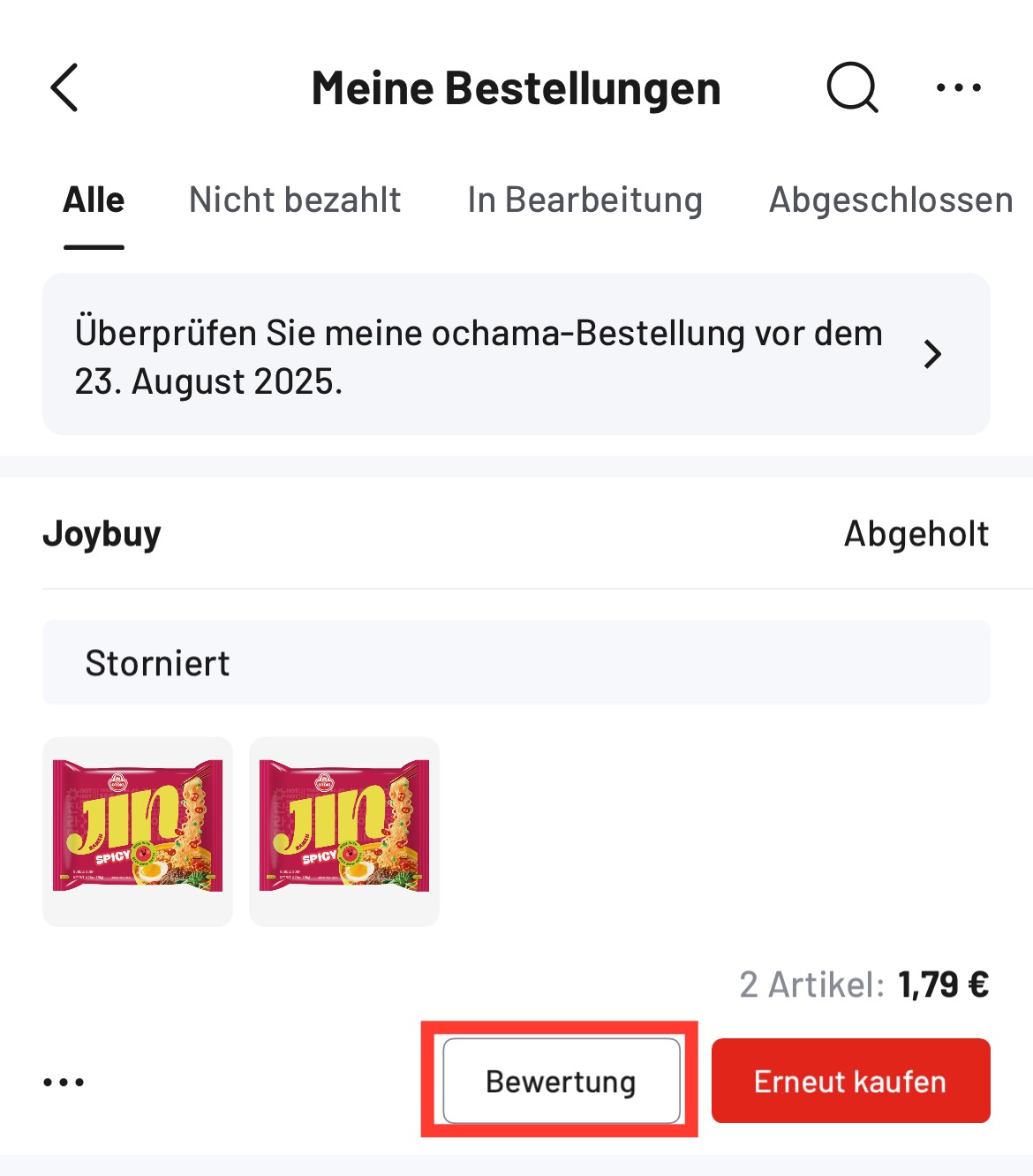Tap the Bewertung button
1033x1176 pixels.
point(561,1081)
